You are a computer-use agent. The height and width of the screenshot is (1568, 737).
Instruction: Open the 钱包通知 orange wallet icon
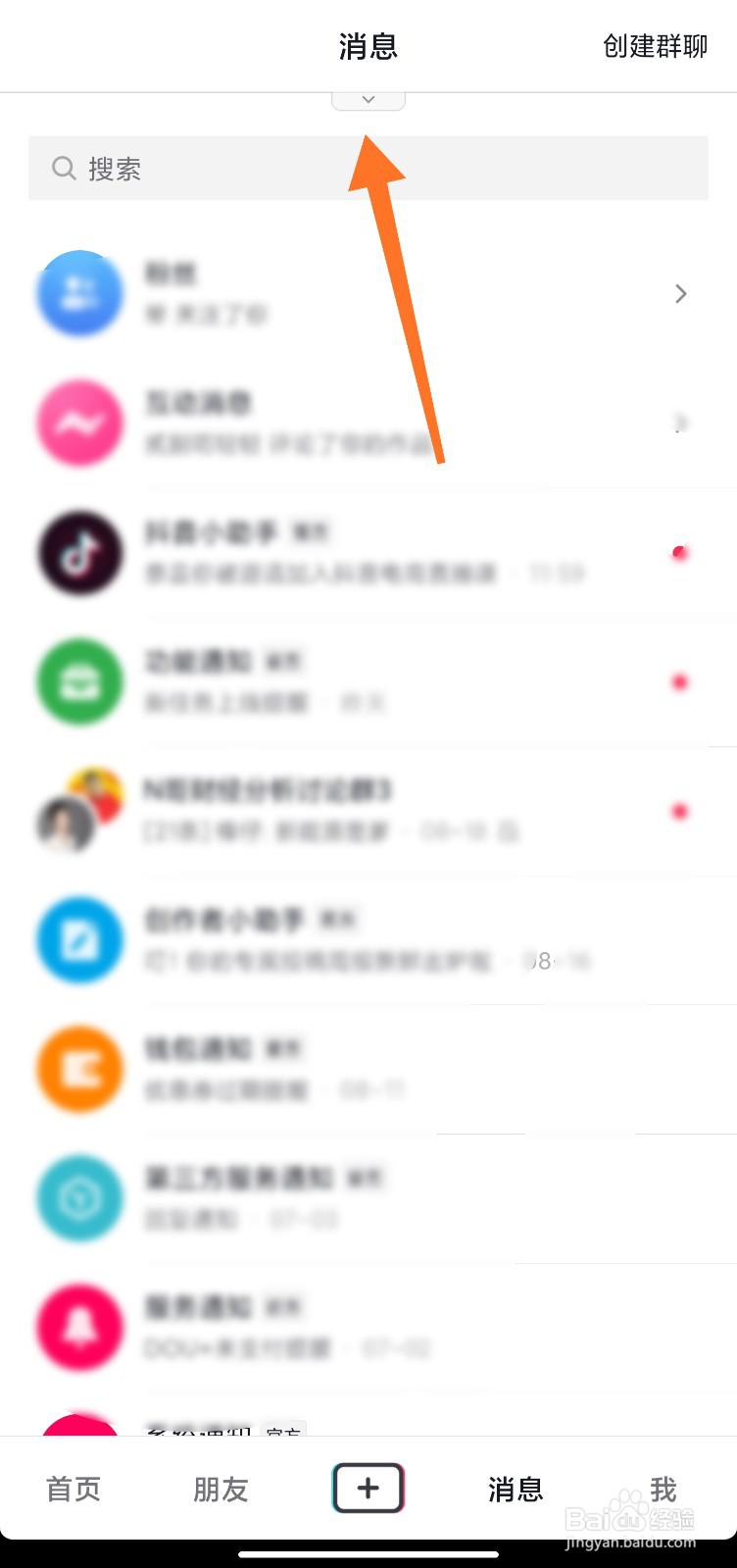[x=80, y=1069]
